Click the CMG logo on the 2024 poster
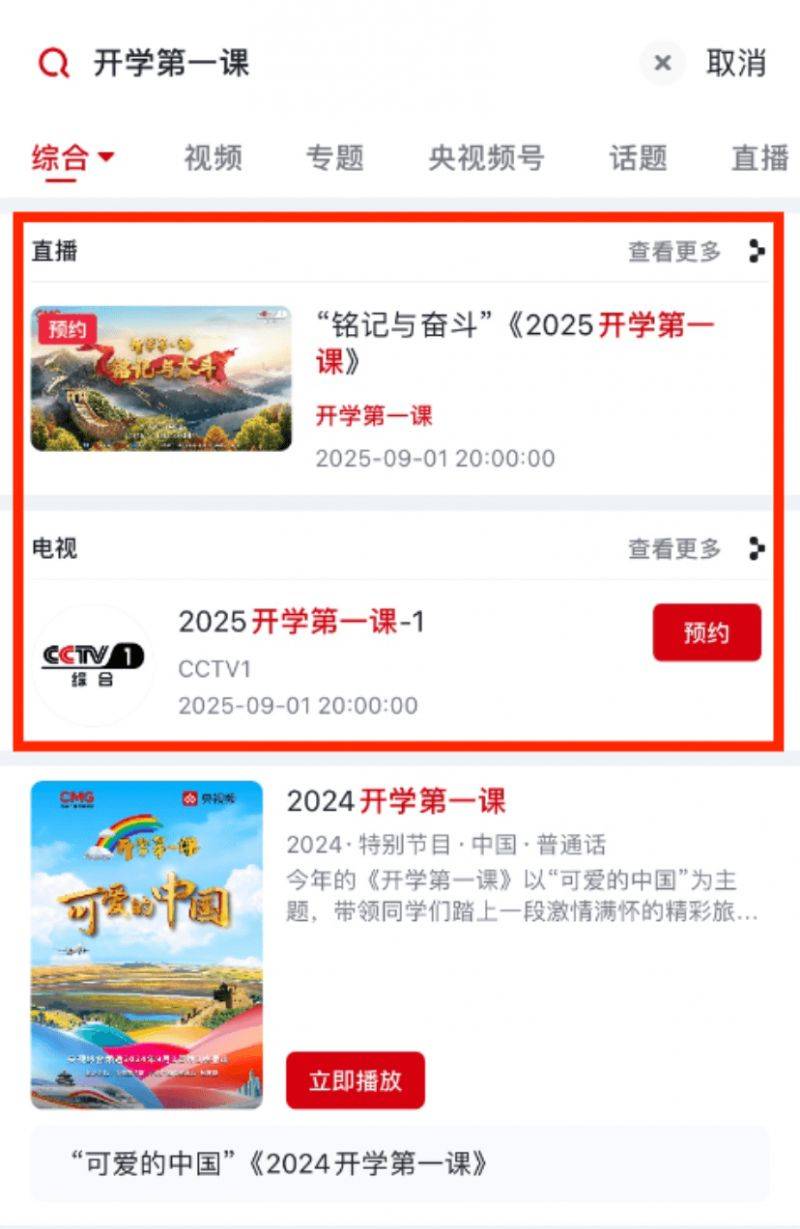Screen dimensions: 800x1229 76,797
